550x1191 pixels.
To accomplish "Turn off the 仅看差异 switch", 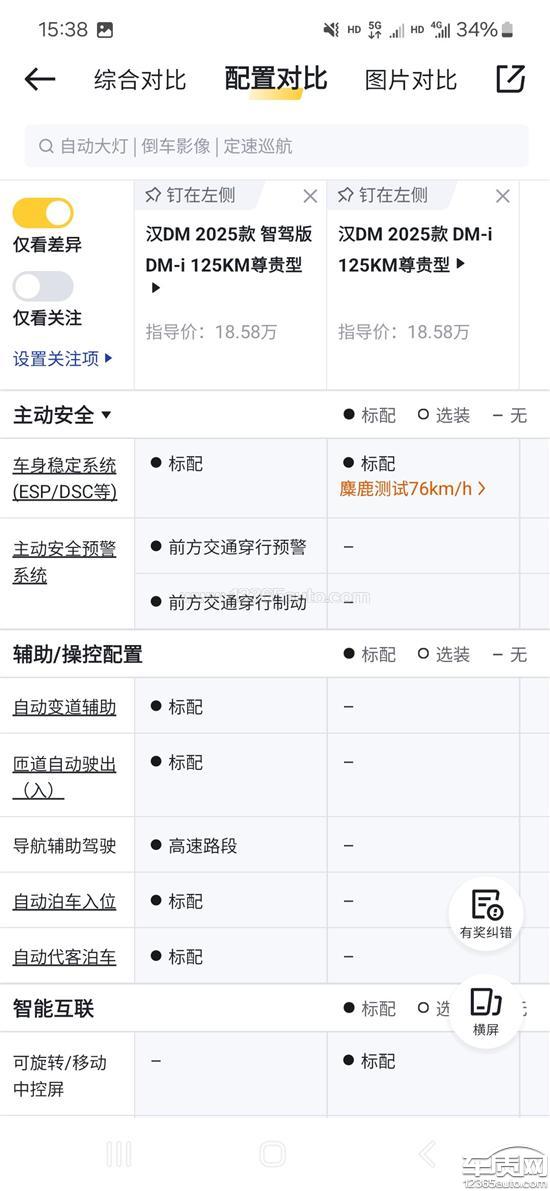I will click(43, 213).
